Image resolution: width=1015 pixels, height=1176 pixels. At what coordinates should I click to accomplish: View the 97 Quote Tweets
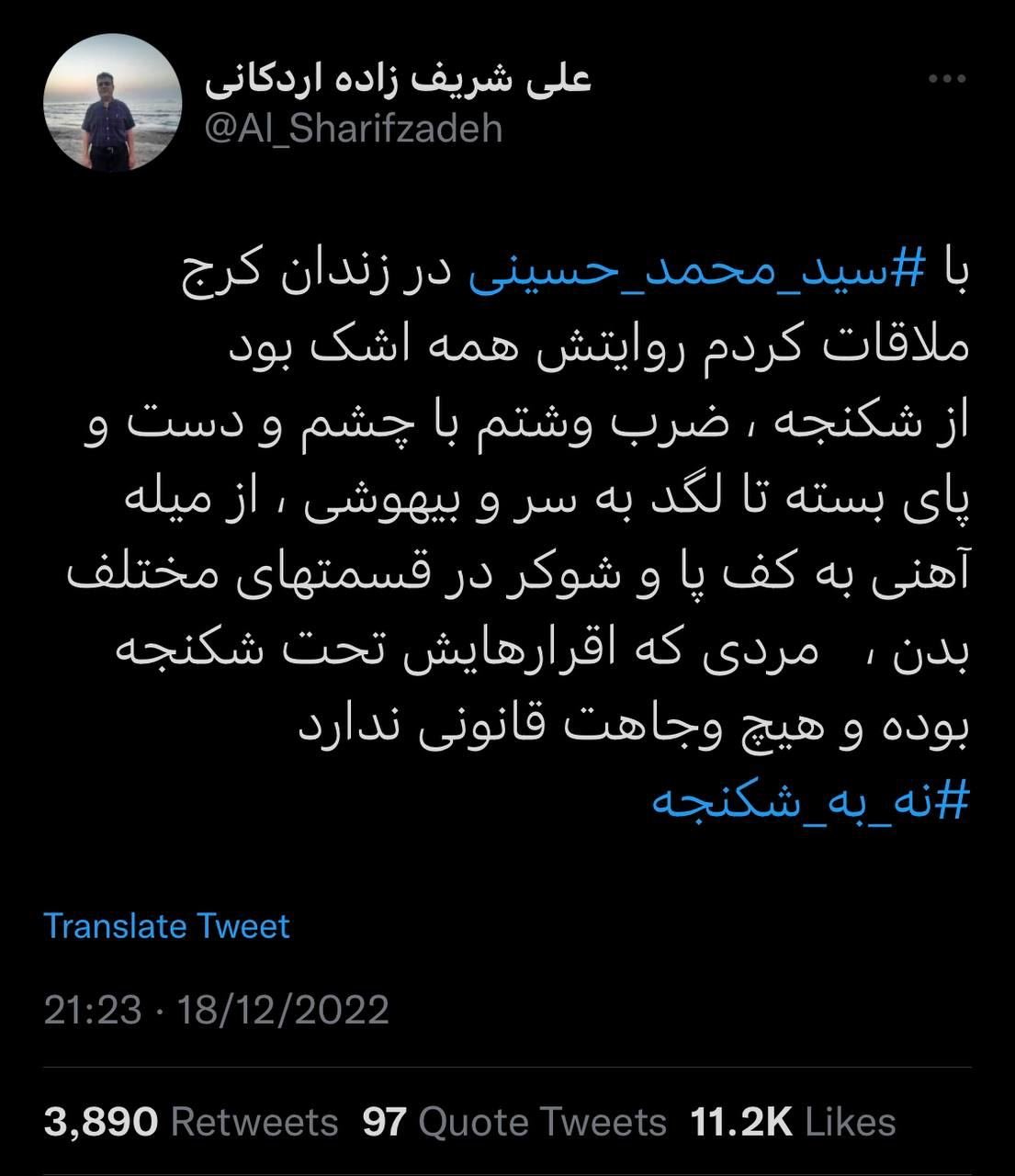click(x=514, y=1122)
